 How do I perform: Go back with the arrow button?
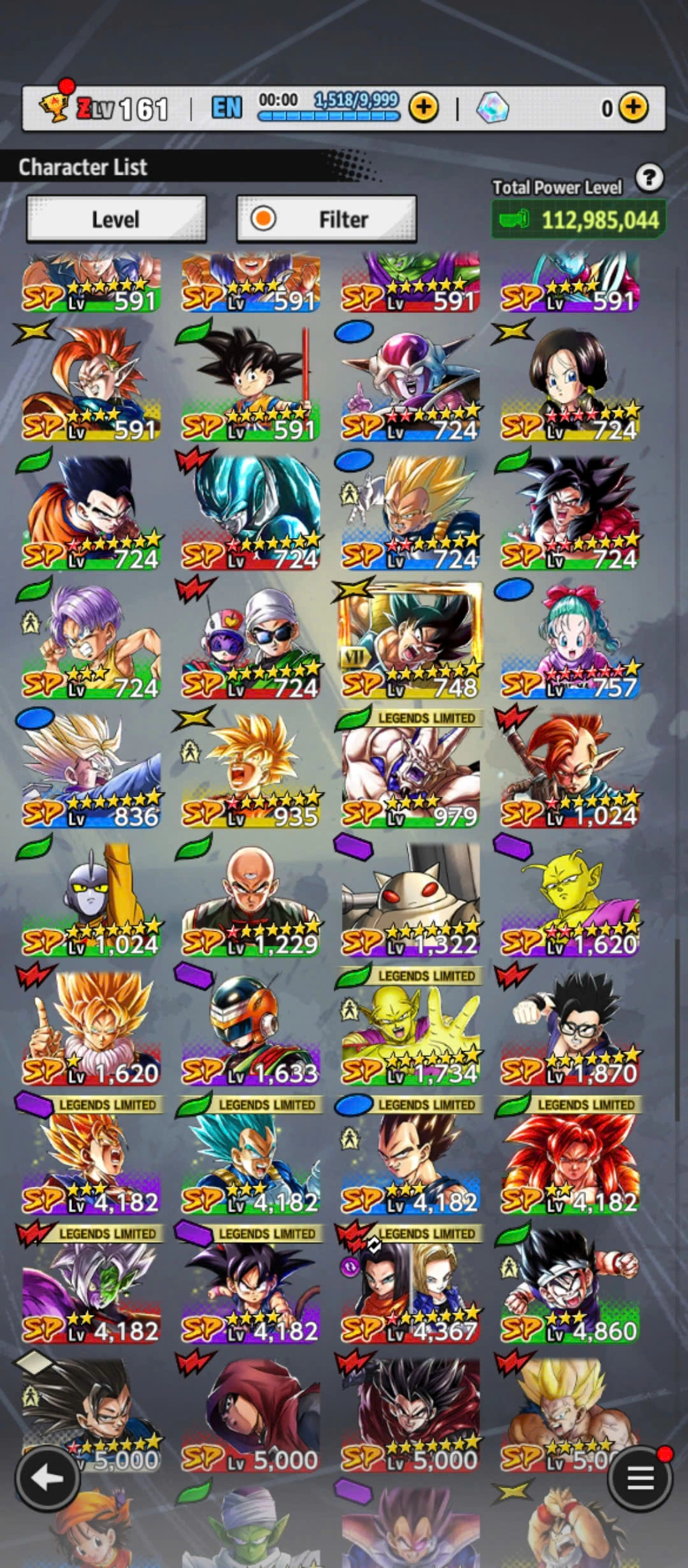tap(47, 1477)
